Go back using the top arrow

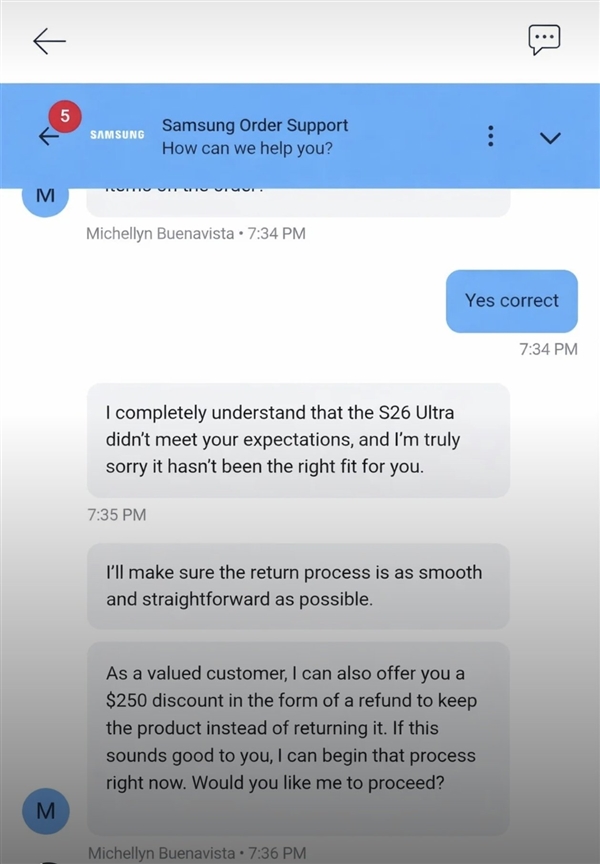(49, 40)
